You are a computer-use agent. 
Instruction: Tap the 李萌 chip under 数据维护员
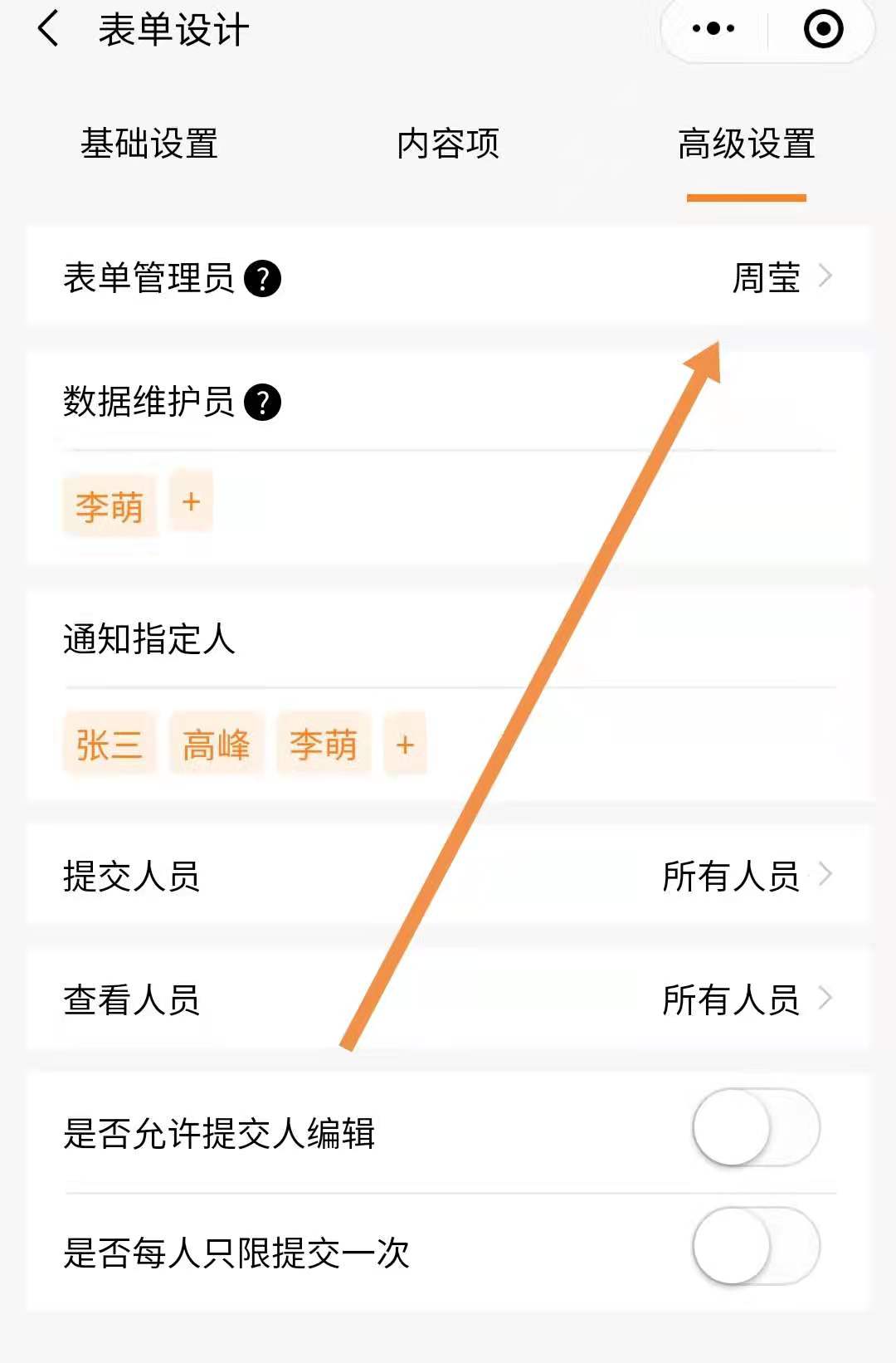point(110,506)
